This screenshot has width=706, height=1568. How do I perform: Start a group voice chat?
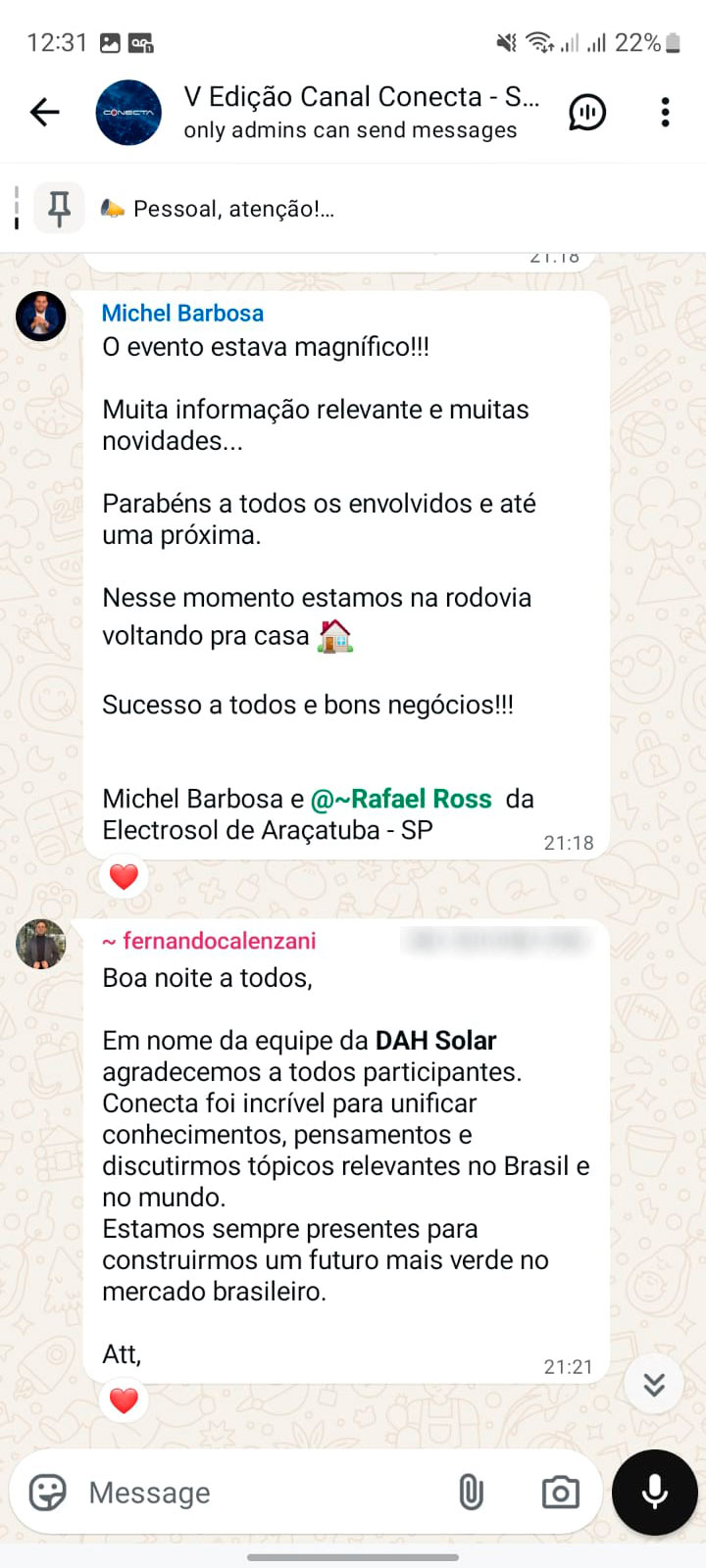coord(587,113)
